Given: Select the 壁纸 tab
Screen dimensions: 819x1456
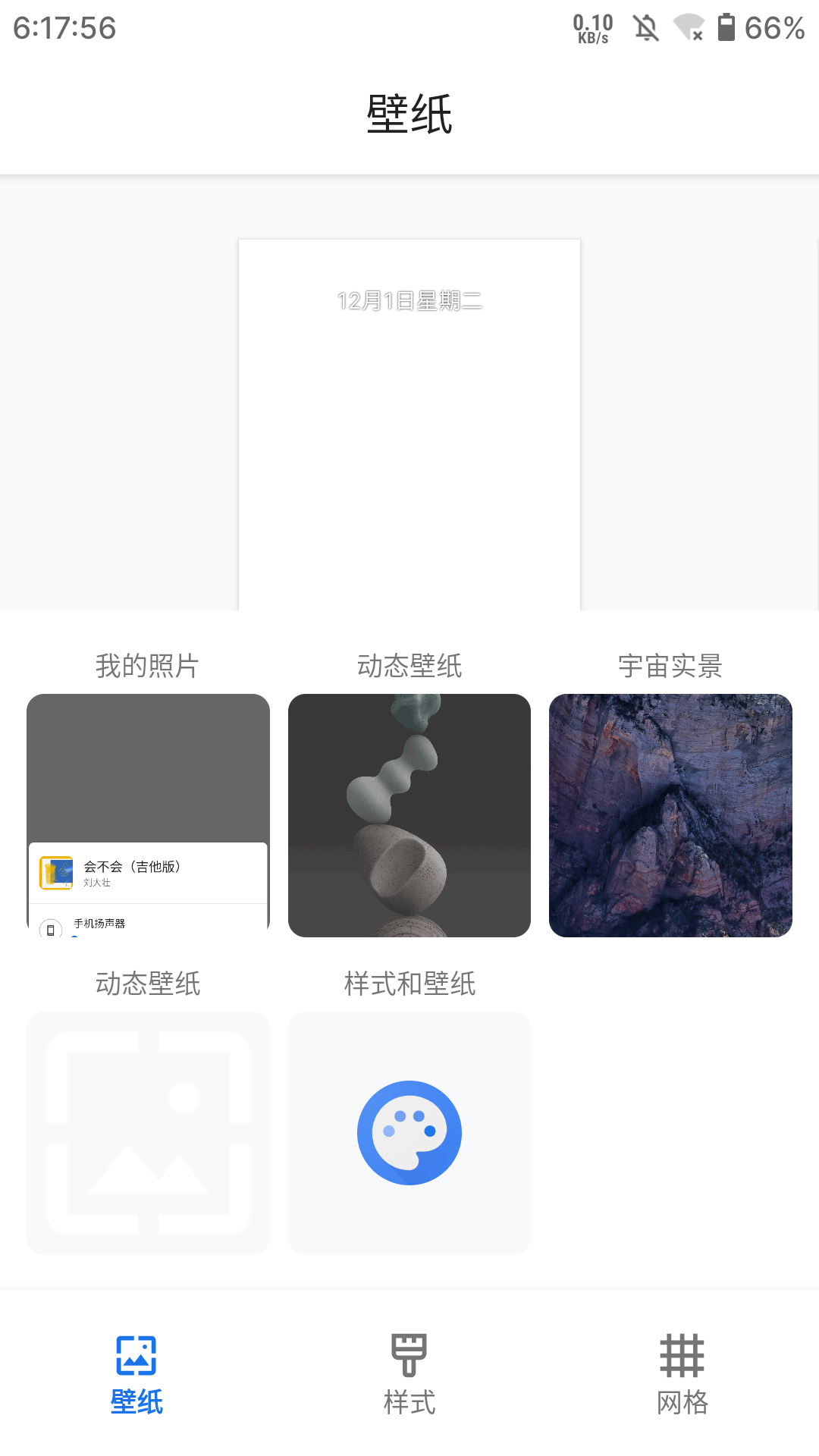Looking at the screenshot, I should (136, 1374).
